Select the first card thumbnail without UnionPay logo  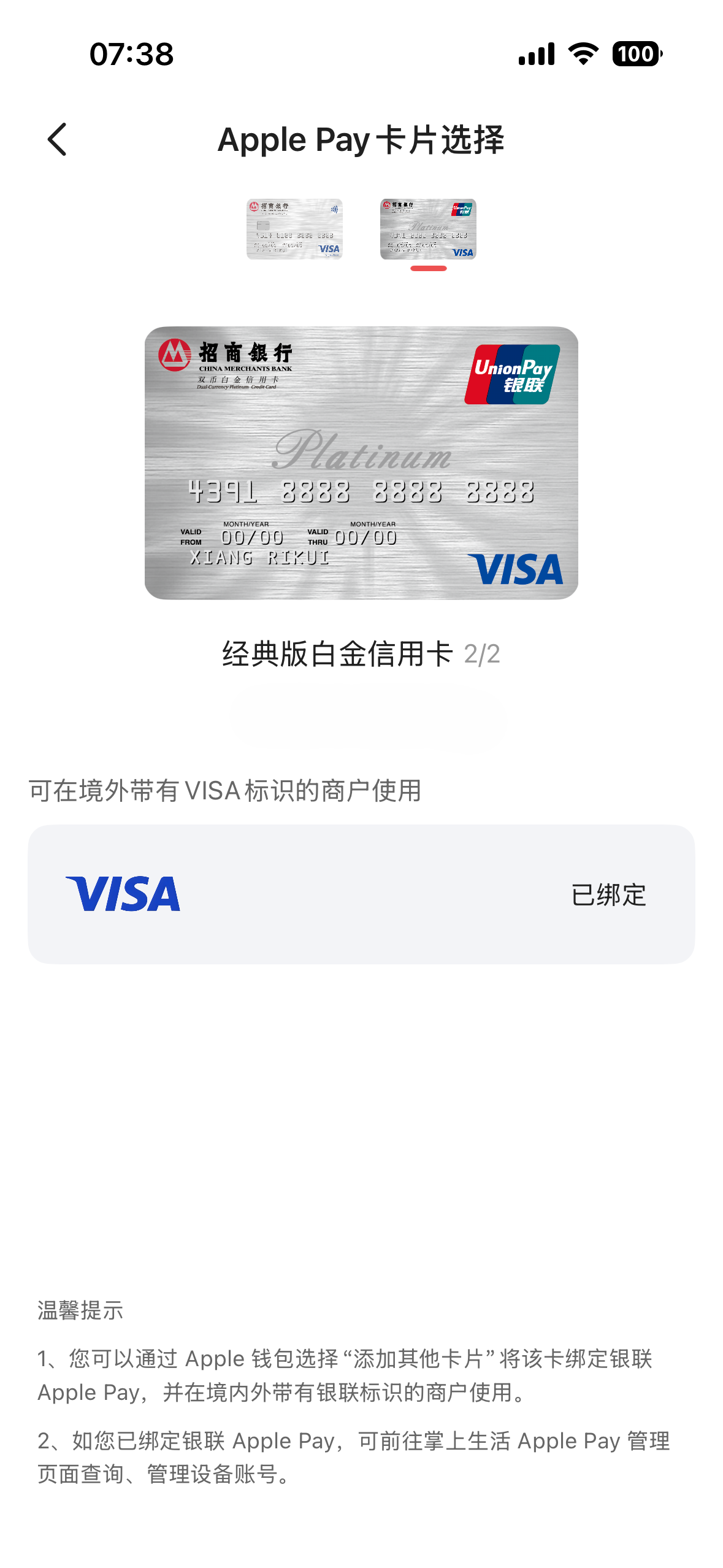[x=294, y=229]
